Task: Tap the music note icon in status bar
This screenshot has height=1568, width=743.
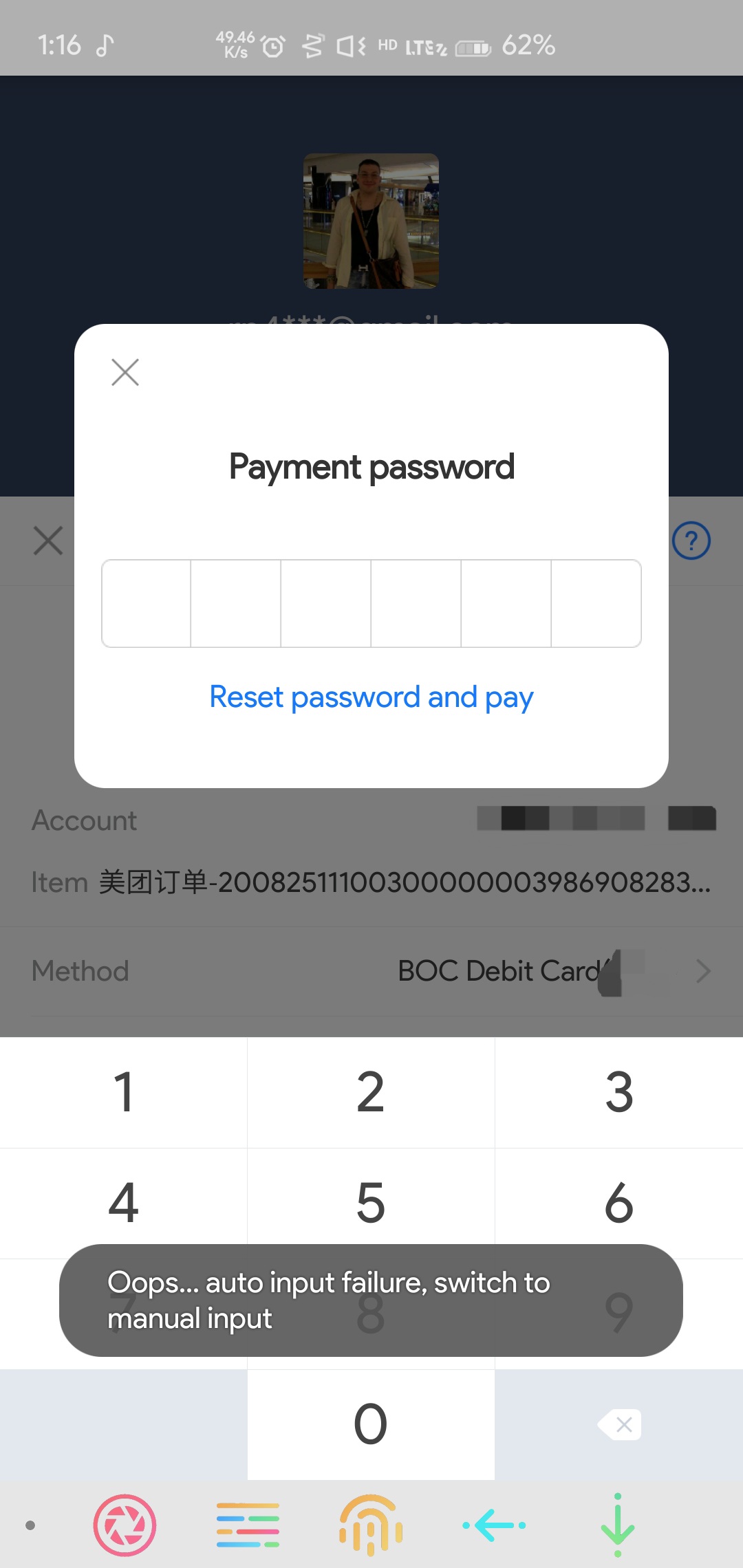Action: click(104, 45)
